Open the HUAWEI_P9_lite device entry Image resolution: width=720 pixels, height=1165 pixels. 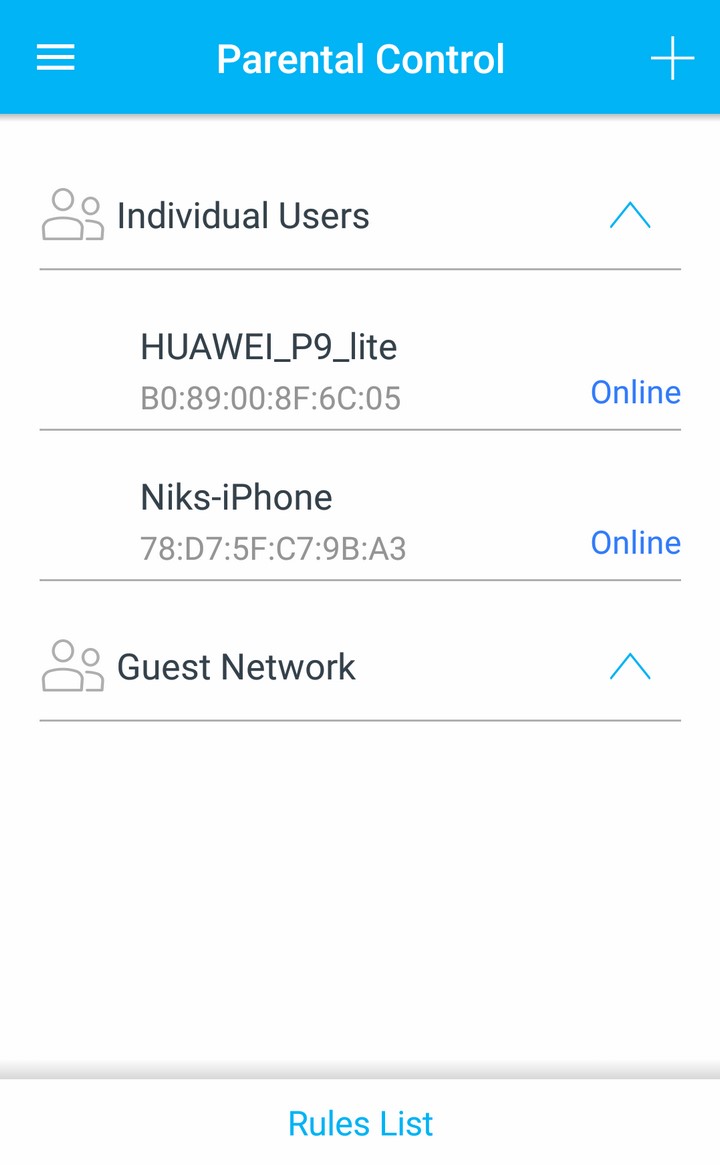click(x=360, y=371)
